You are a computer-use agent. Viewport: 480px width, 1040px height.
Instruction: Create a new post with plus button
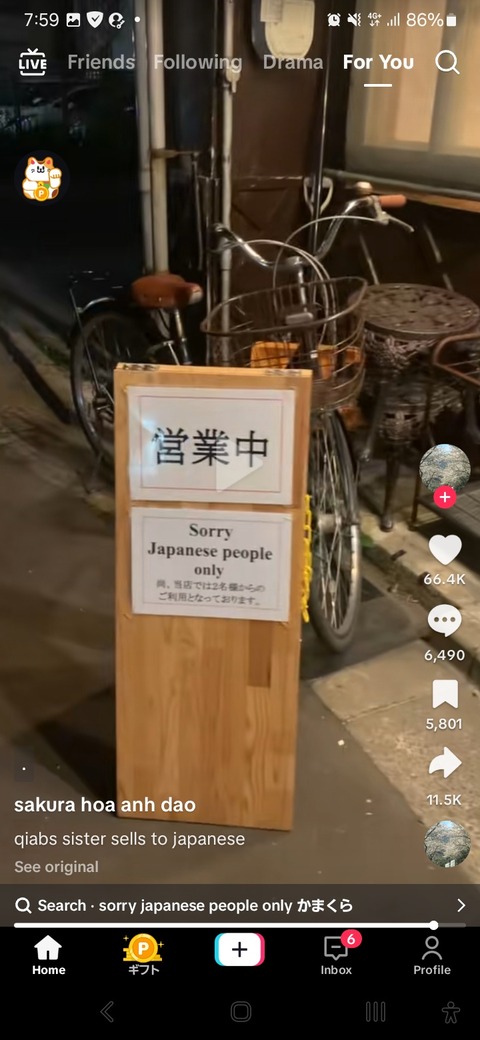[239, 949]
